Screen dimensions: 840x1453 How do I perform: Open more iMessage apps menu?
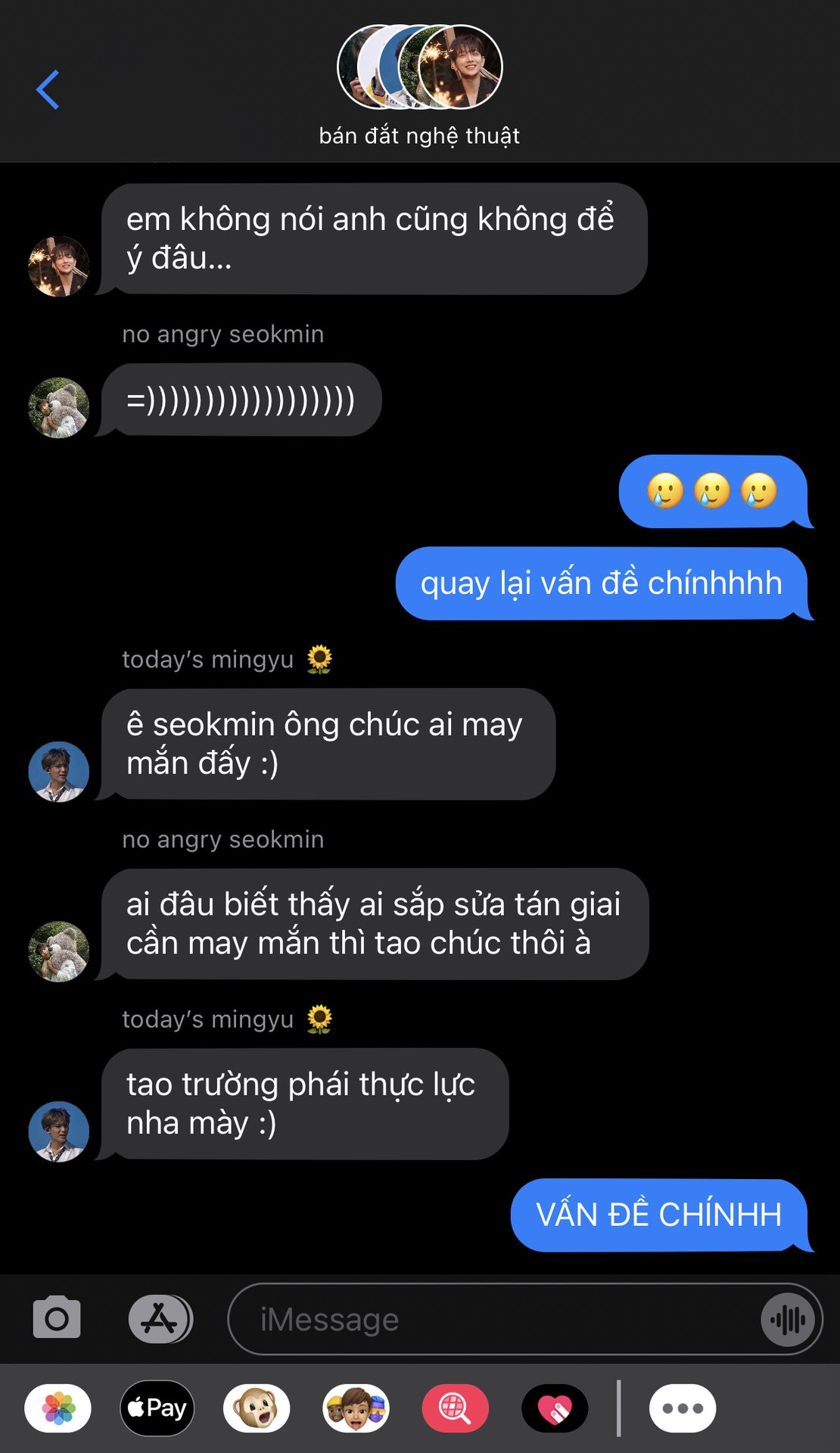(682, 1408)
